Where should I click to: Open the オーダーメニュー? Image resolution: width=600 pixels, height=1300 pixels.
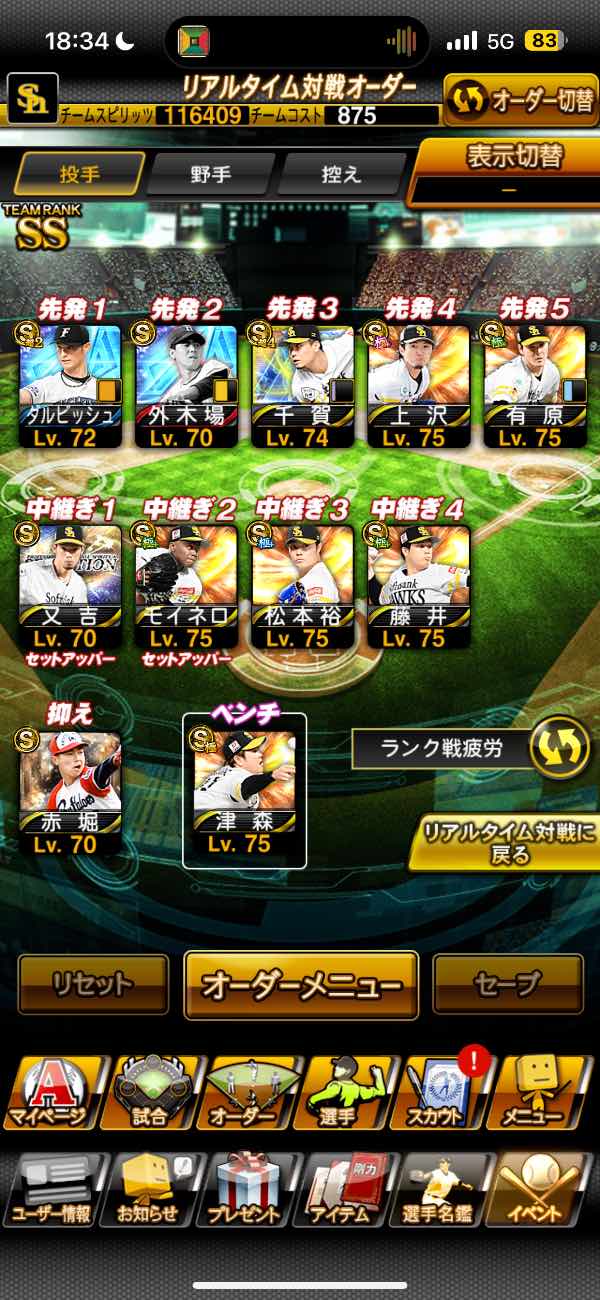pos(301,985)
